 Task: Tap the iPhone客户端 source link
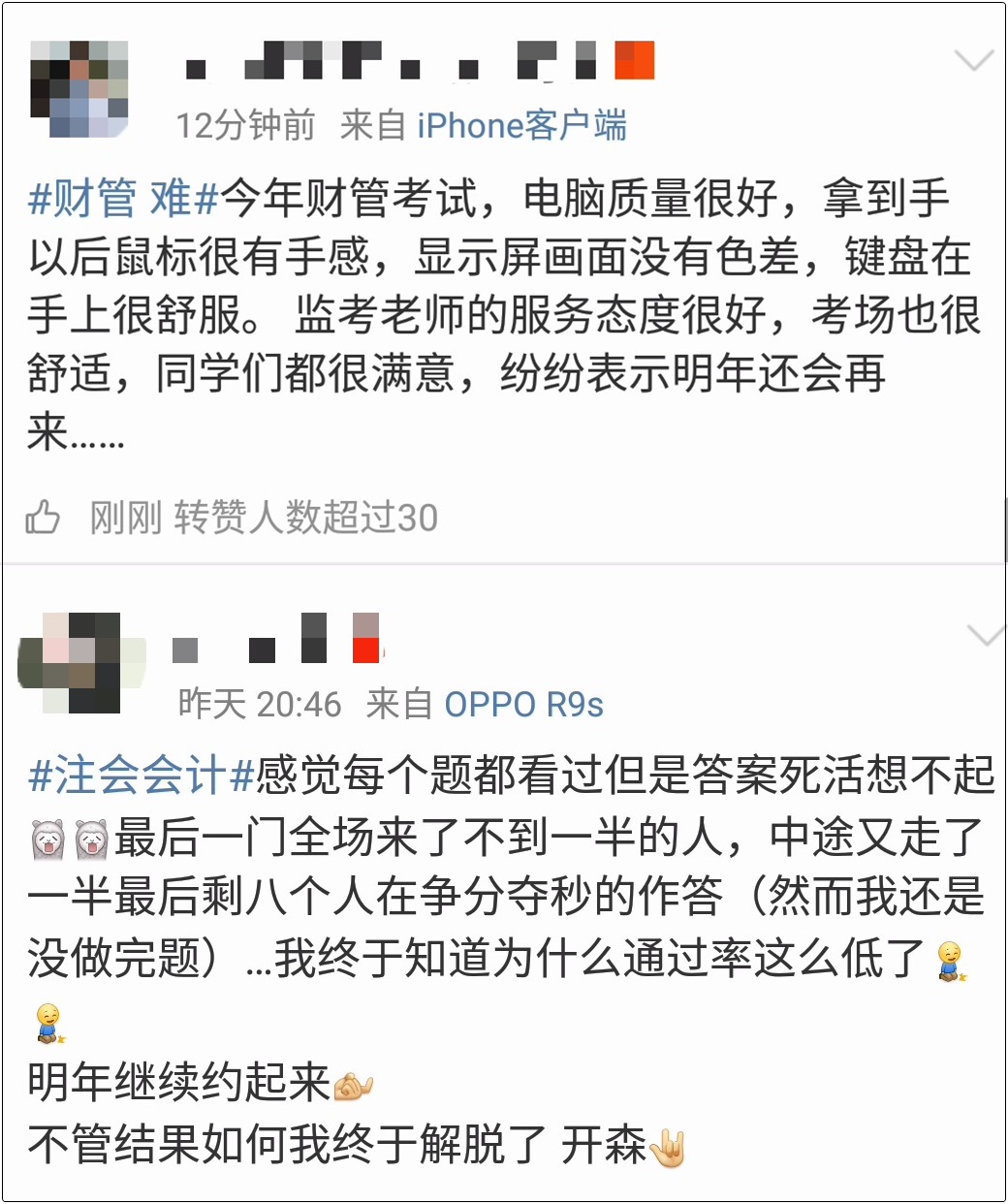pos(521,126)
